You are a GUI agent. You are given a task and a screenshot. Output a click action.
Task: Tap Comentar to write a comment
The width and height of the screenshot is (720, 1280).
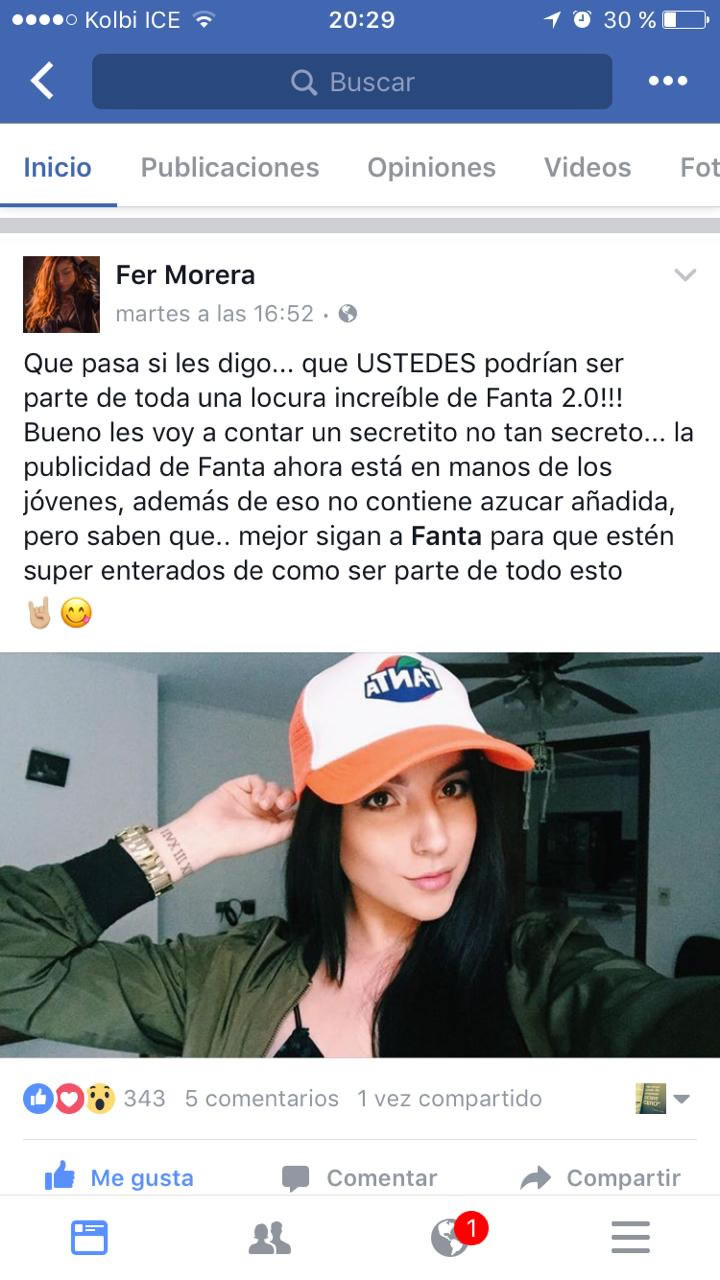[360, 1178]
